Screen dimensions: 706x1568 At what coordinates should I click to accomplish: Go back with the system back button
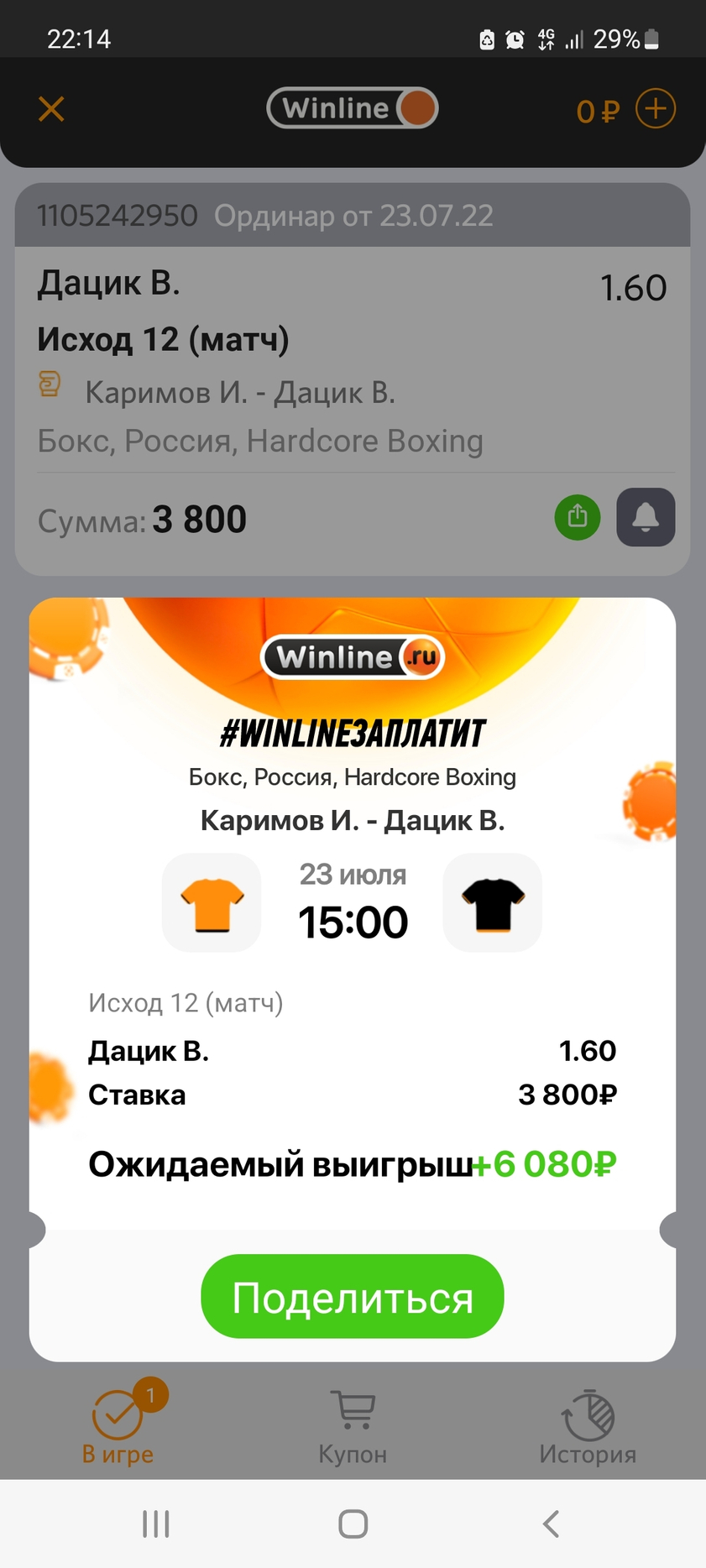(551, 1524)
